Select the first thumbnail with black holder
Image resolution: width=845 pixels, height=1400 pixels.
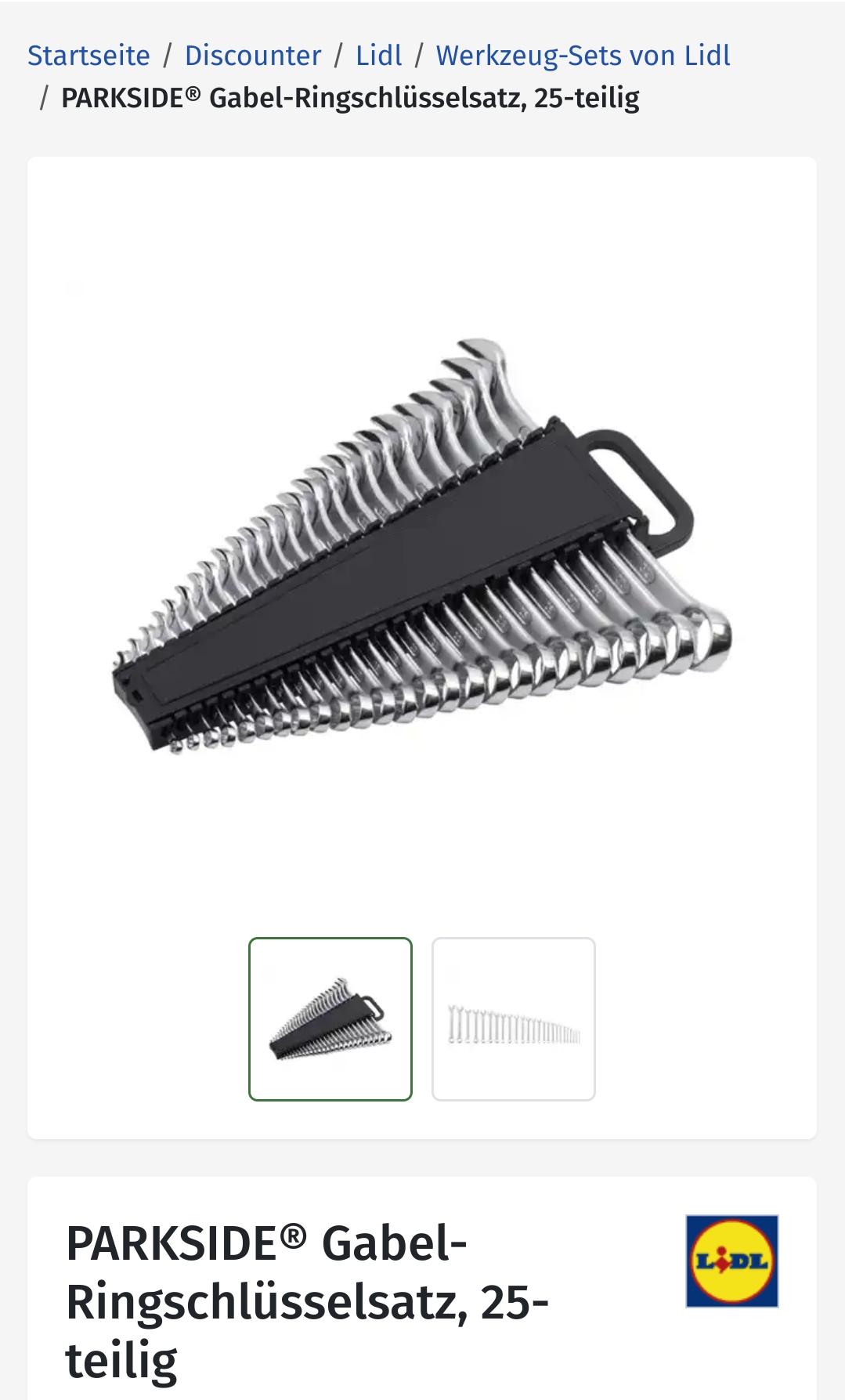(330, 1018)
